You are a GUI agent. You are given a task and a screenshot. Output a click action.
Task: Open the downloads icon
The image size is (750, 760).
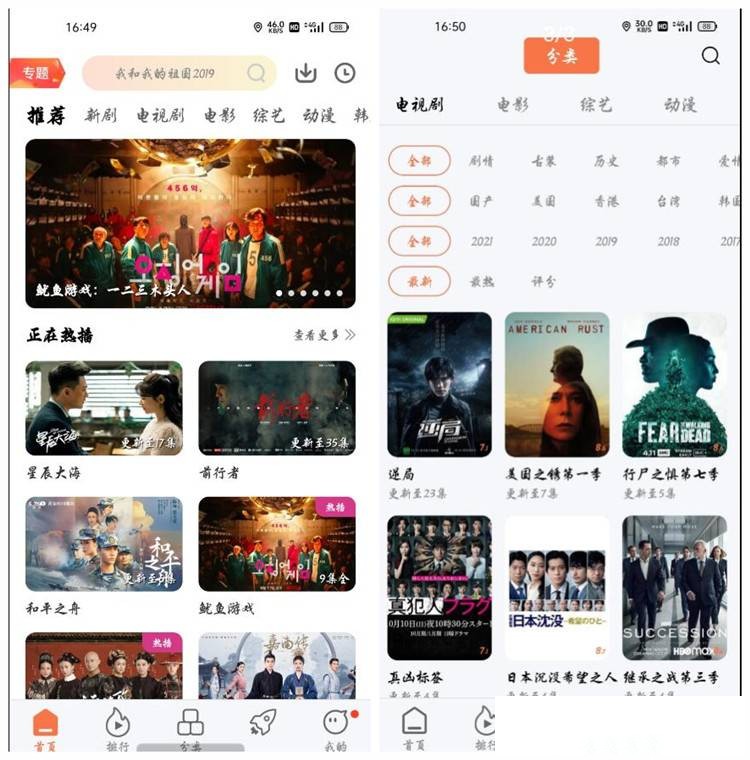coord(305,73)
